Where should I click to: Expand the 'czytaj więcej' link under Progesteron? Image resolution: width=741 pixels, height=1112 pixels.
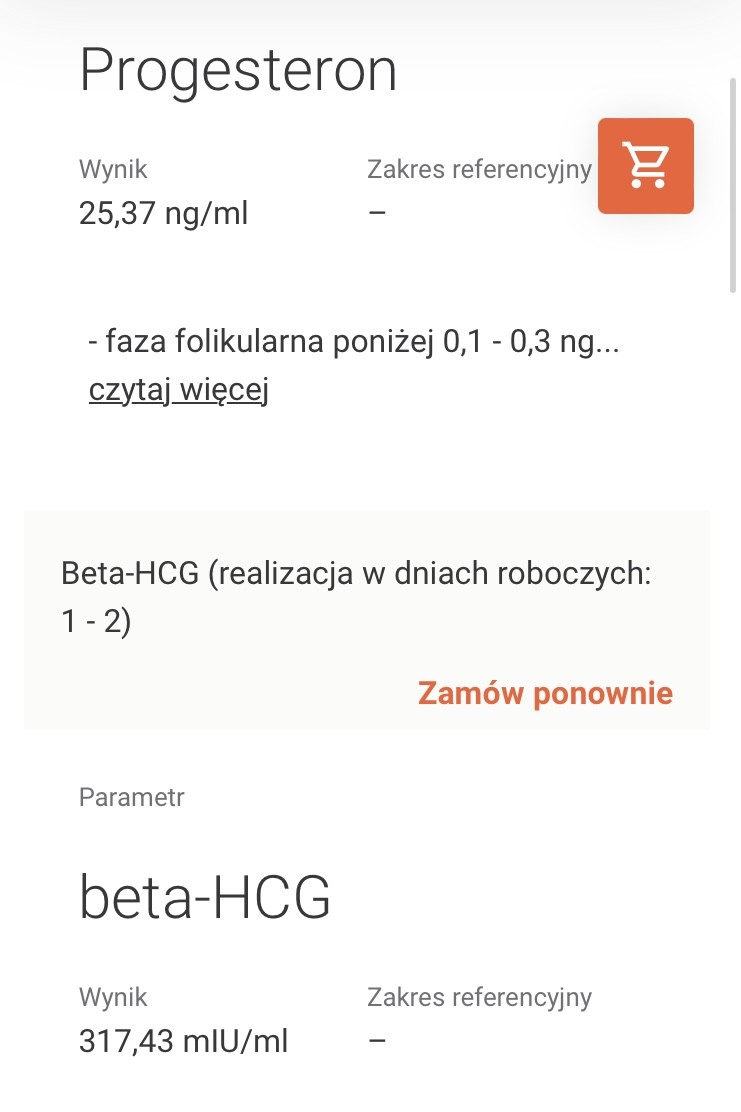[x=179, y=390]
